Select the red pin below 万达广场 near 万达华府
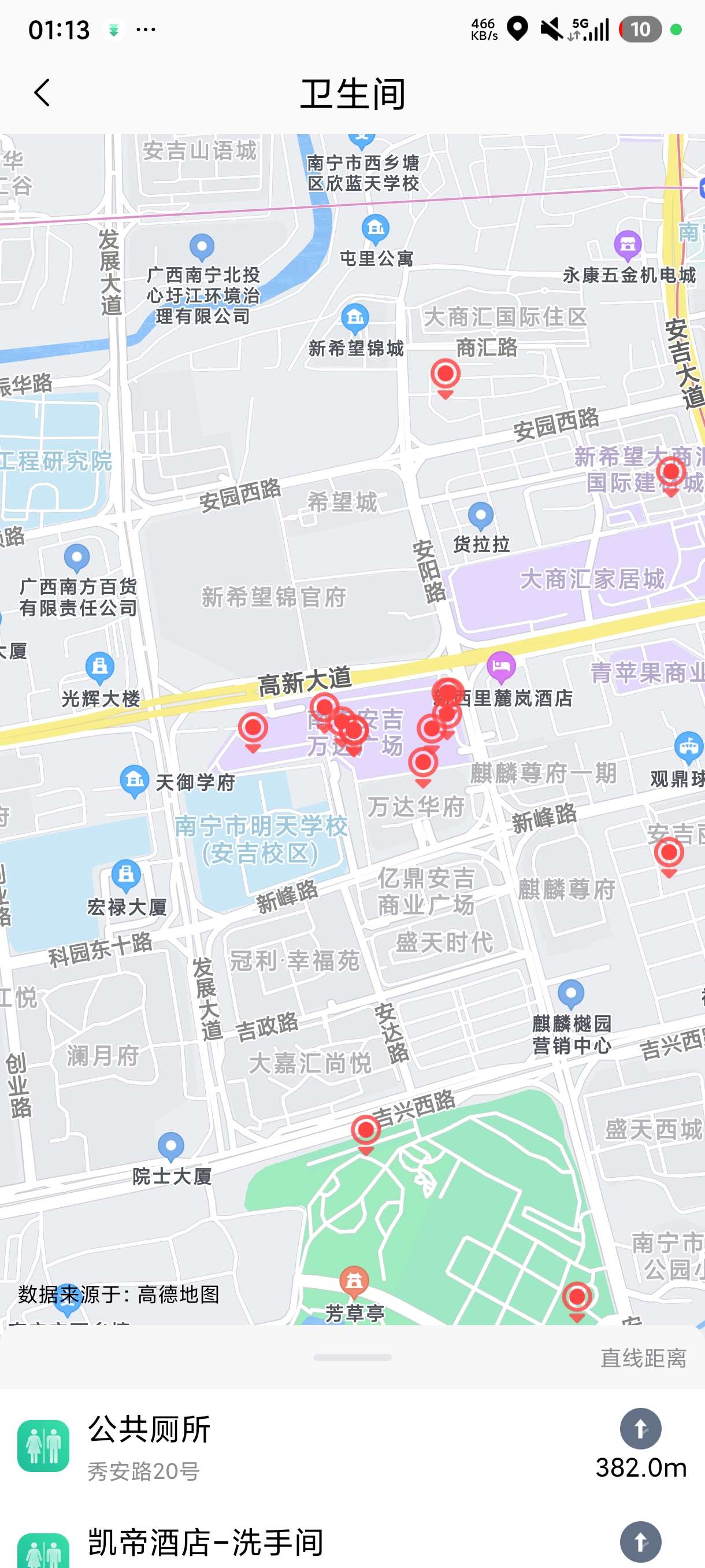The width and height of the screenshot is (705, 1568). (x=423, y=763)
